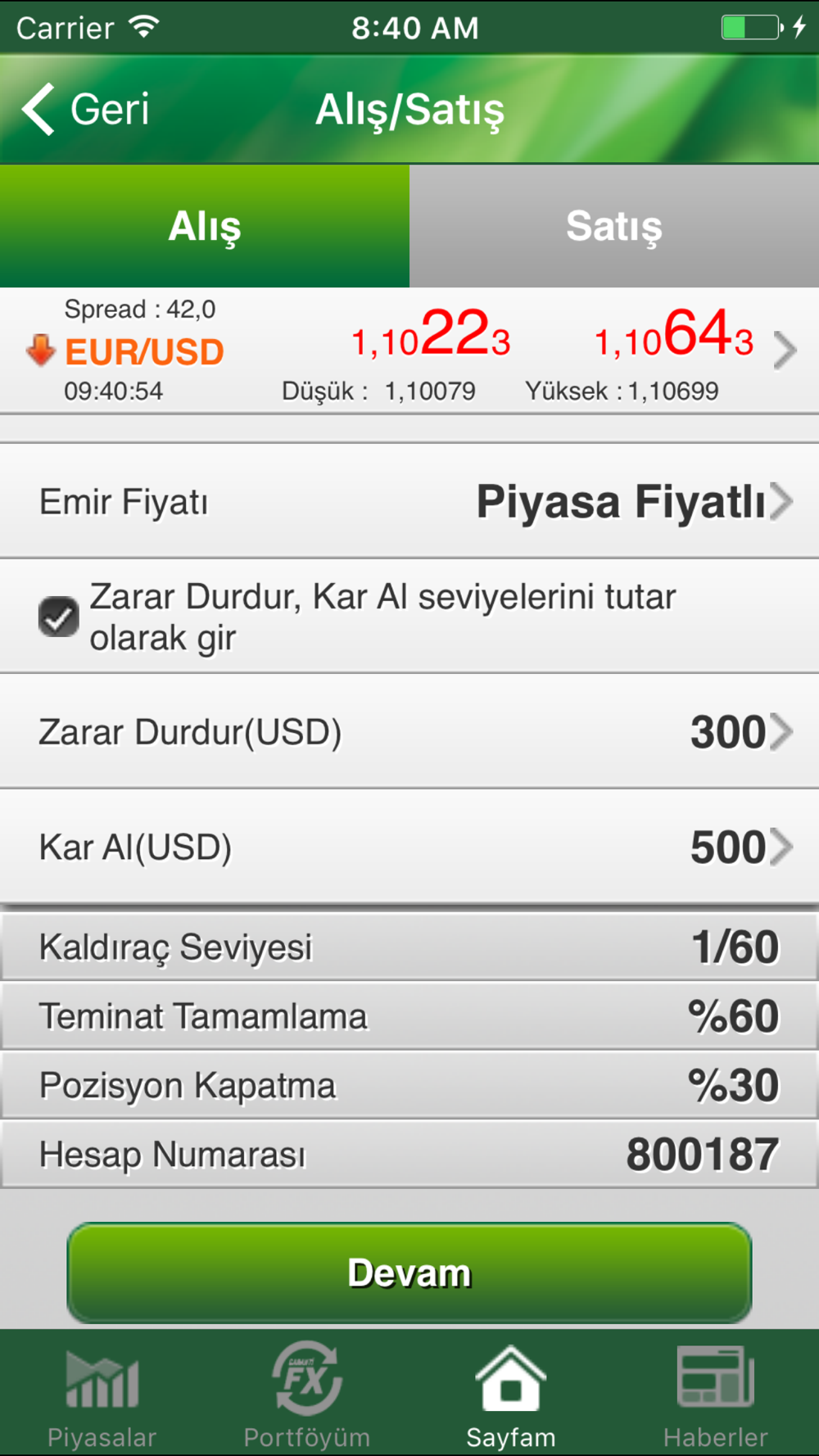
Task: Edit the Zarar Durdur(USD) value
Action: pyautogui.click(x=409, y=731)
